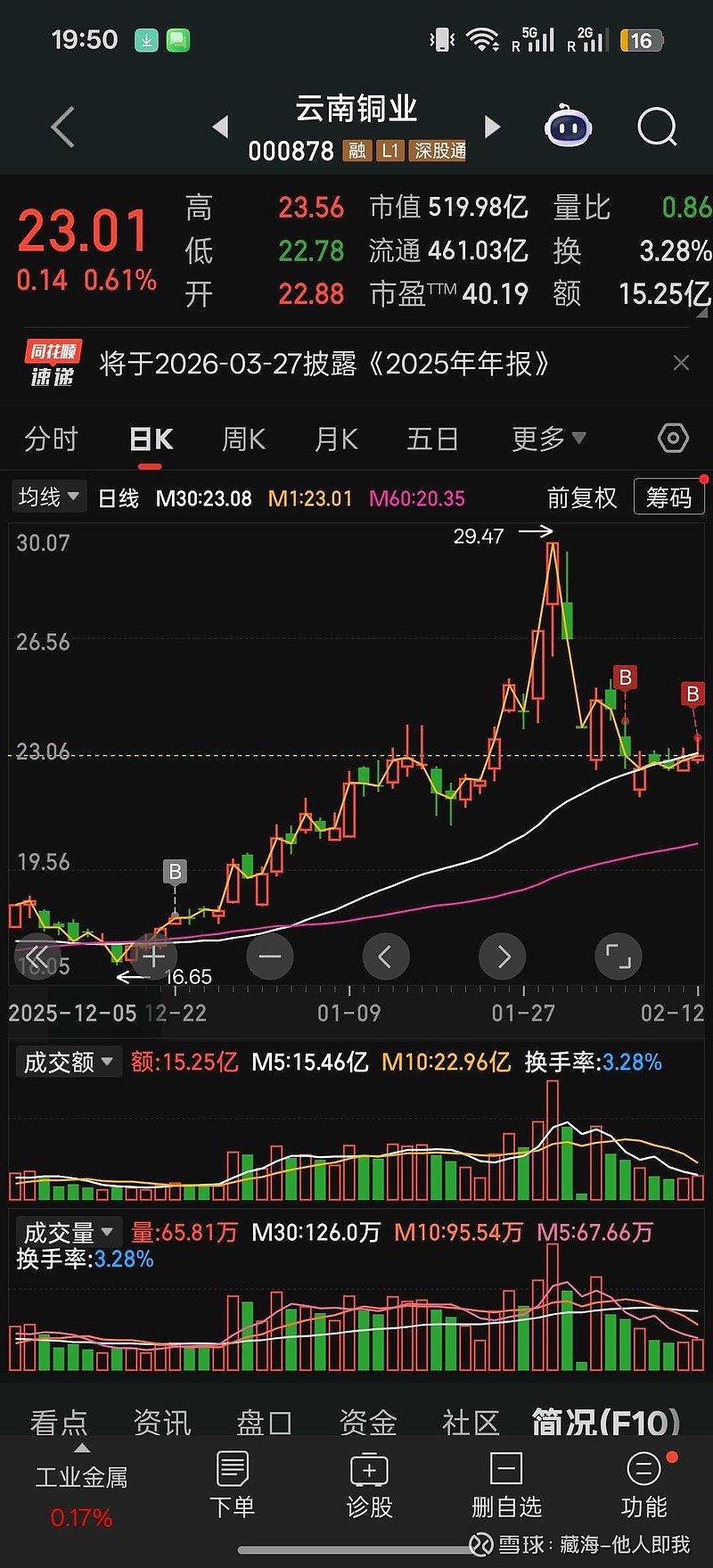The width and height of the screenshot is (713, 1568).
Task: Enable the 筹码 chip distribution overlay
Action: [x=668, y=497]
